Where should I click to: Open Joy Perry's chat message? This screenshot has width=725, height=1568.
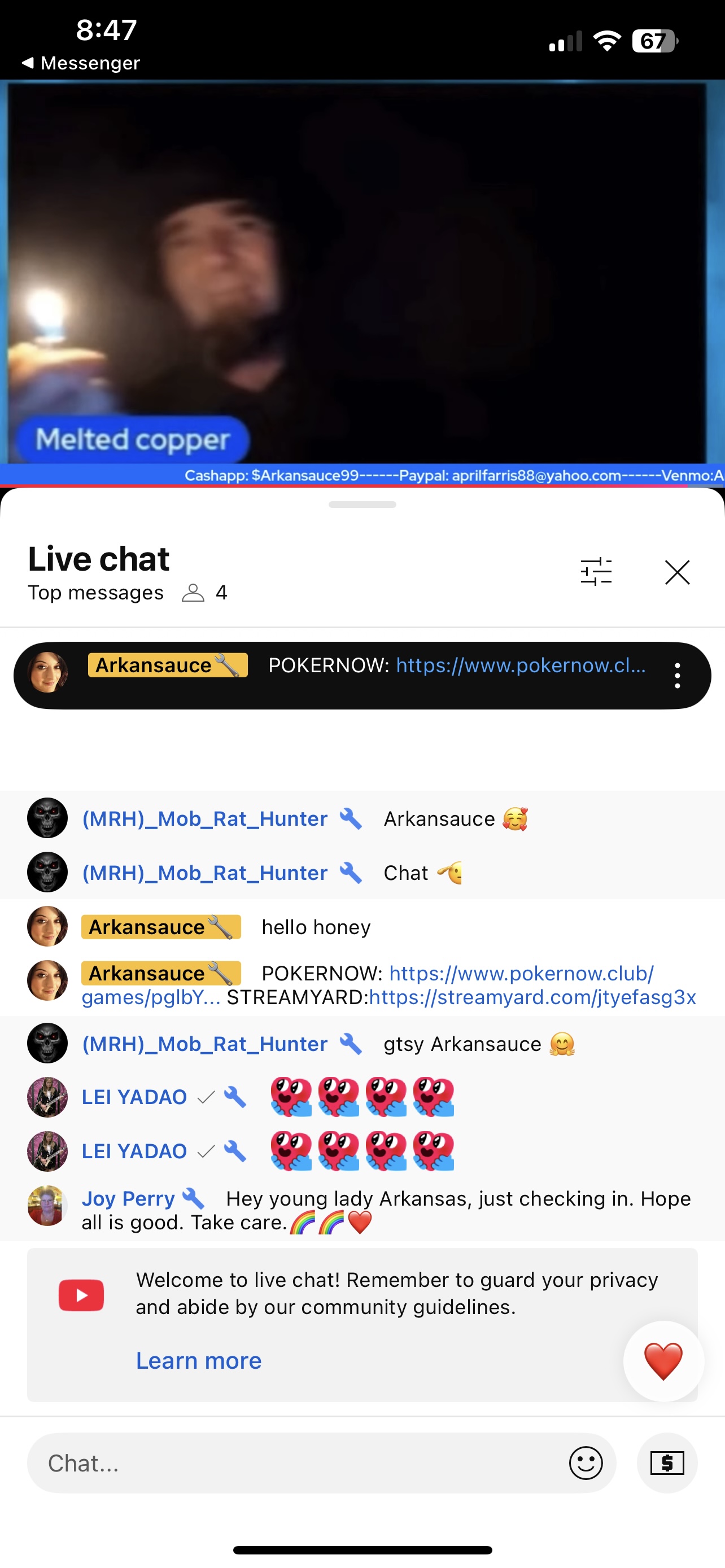click(386, 1210)
